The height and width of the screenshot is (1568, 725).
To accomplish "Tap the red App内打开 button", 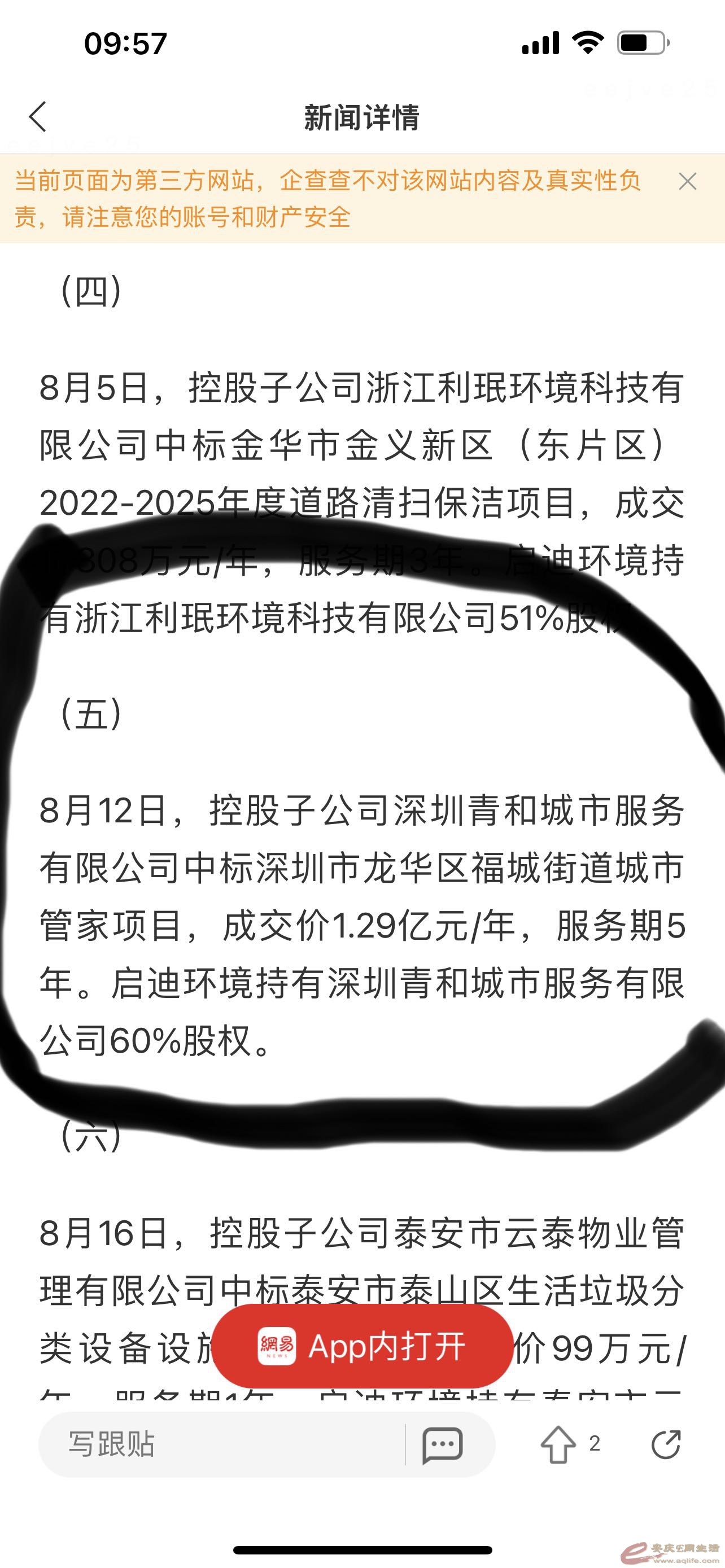I will (x=362, y=1346).
